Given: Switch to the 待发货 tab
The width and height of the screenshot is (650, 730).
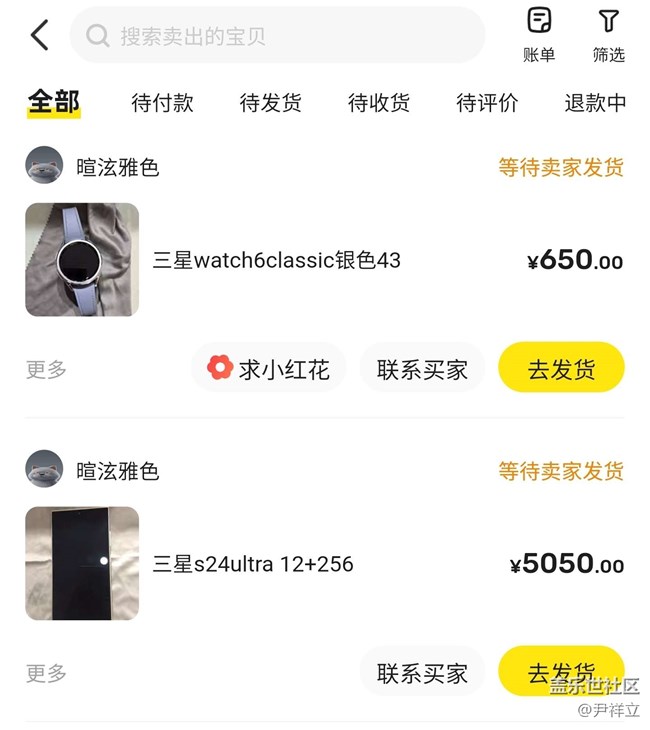Looking at the screenshot, I should [270, 102].
